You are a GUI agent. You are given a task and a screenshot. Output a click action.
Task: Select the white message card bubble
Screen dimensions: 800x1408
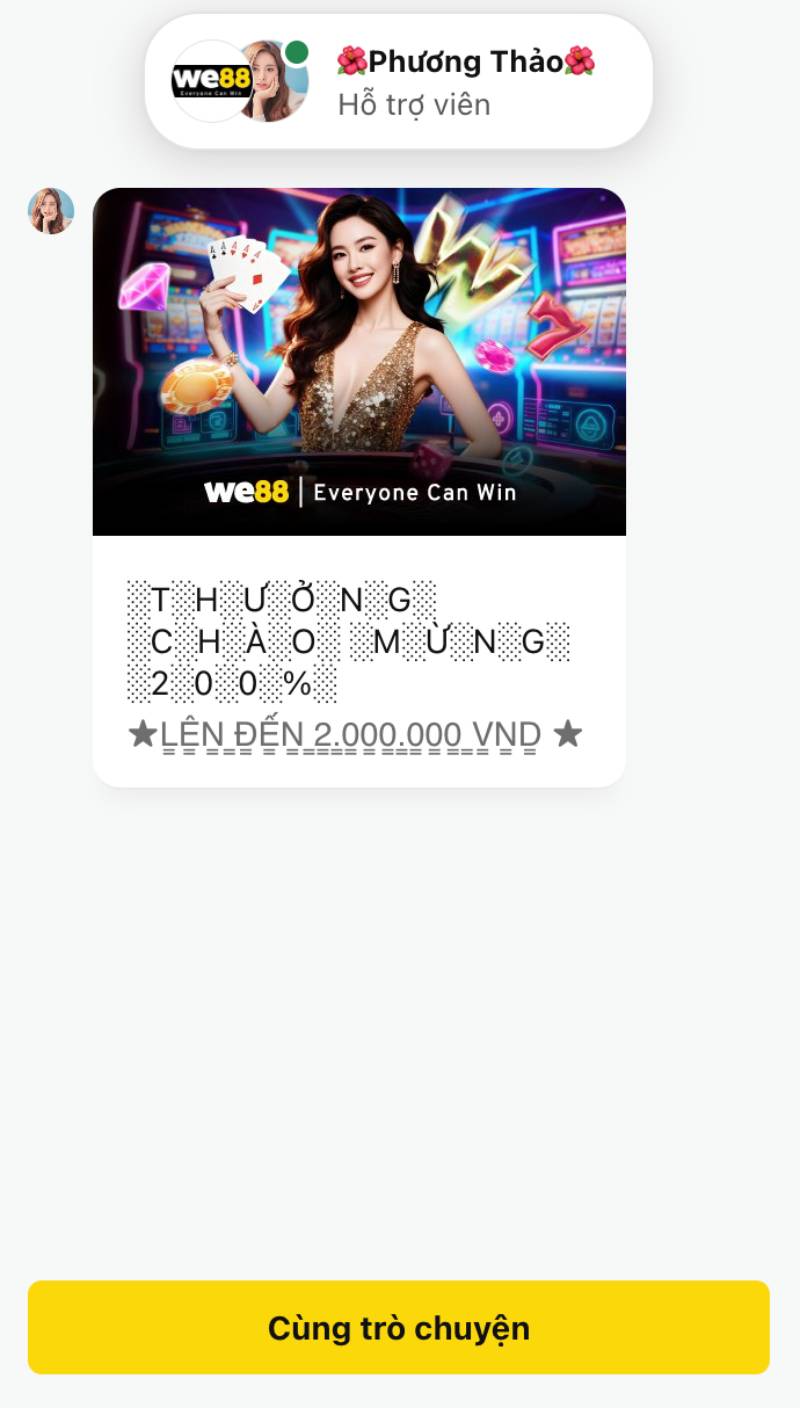pyautogui.click(x=360, y=660)
